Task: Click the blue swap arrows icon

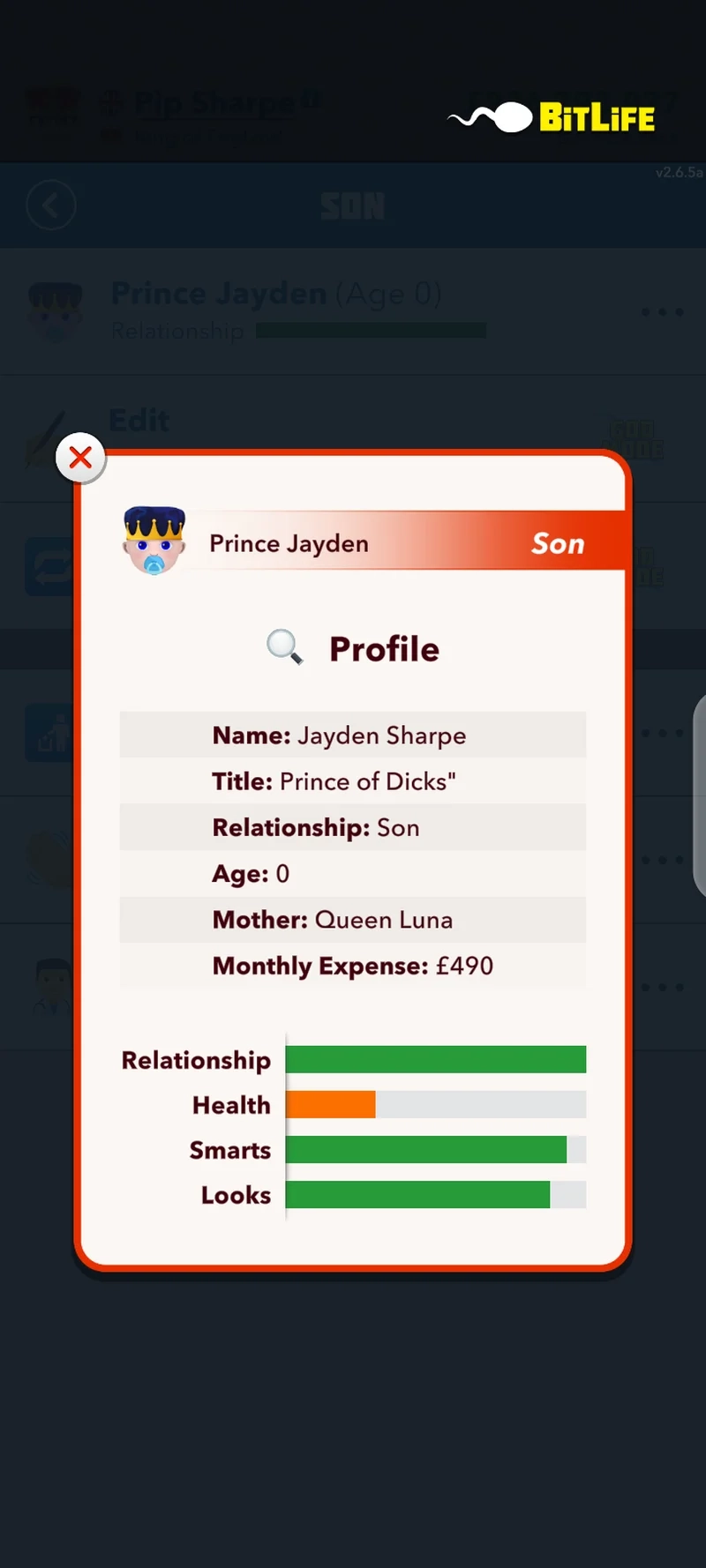Action: (51, 567)
